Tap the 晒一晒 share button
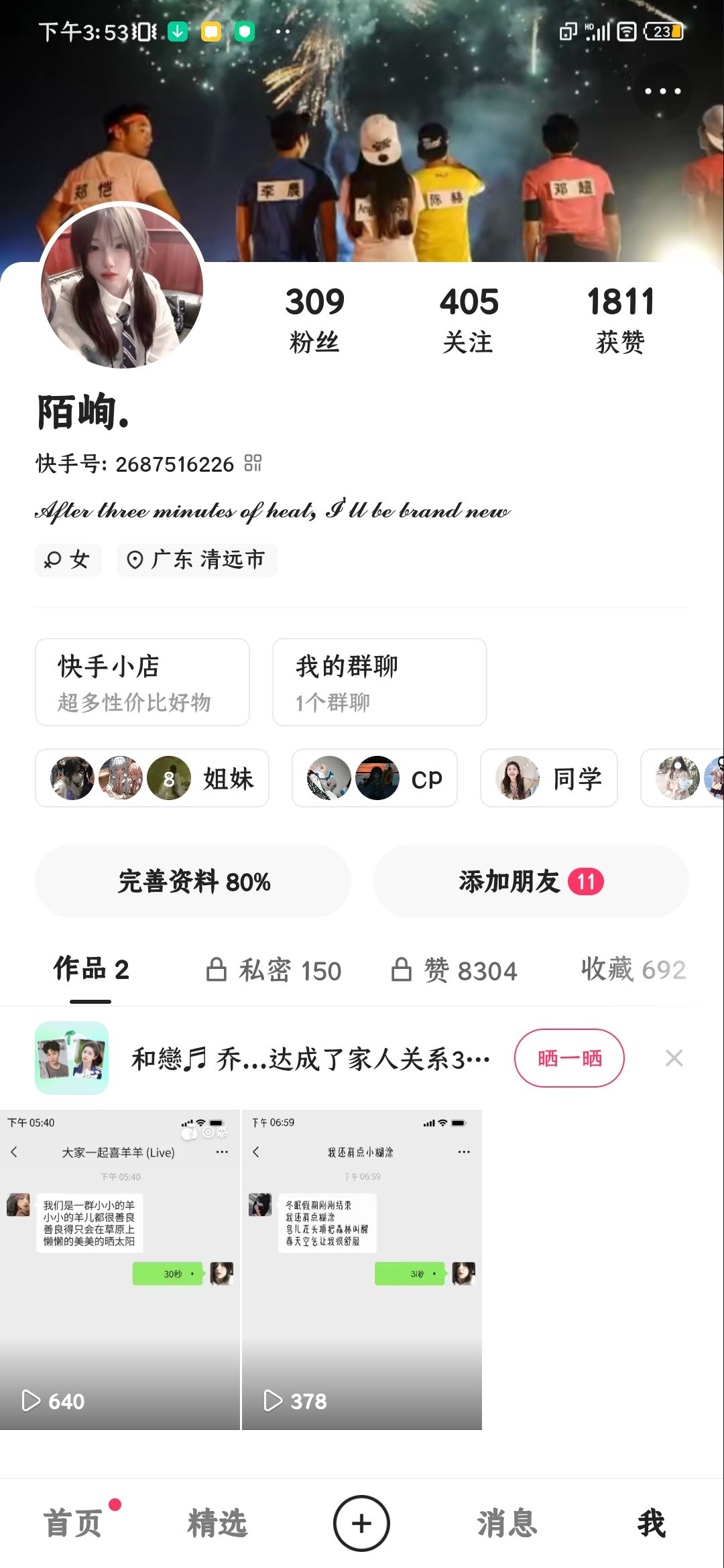Viewport: 724px width, 1568px height. point(569,1058)
